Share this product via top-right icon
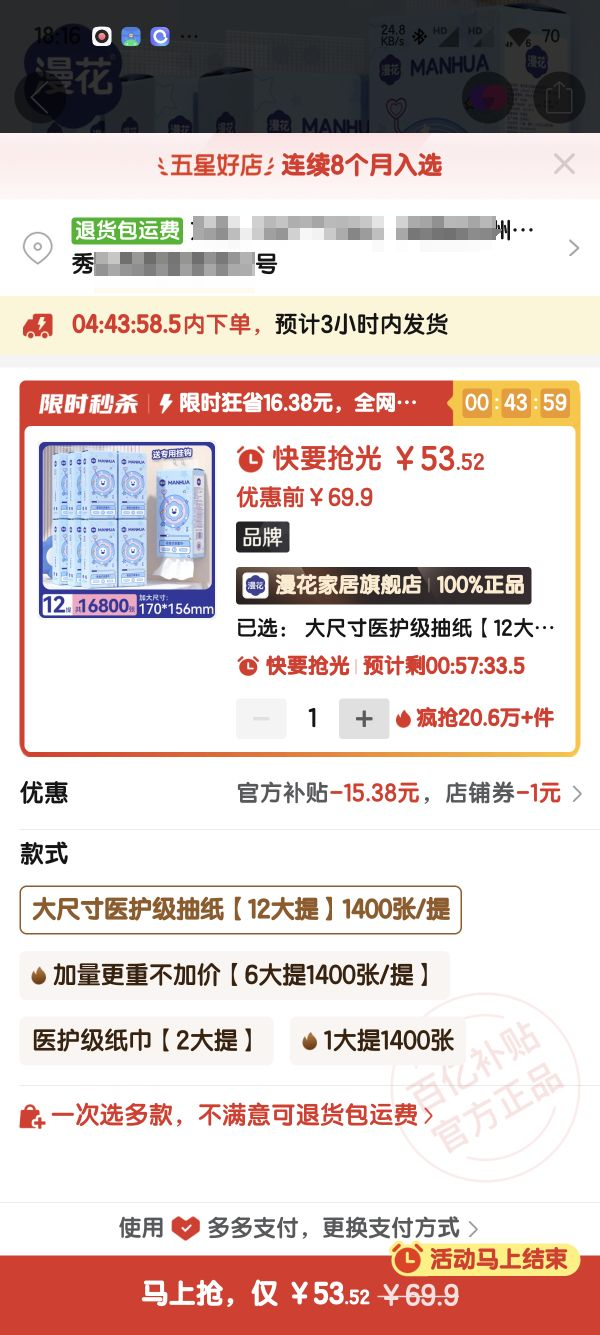 [x=558, y=97]
